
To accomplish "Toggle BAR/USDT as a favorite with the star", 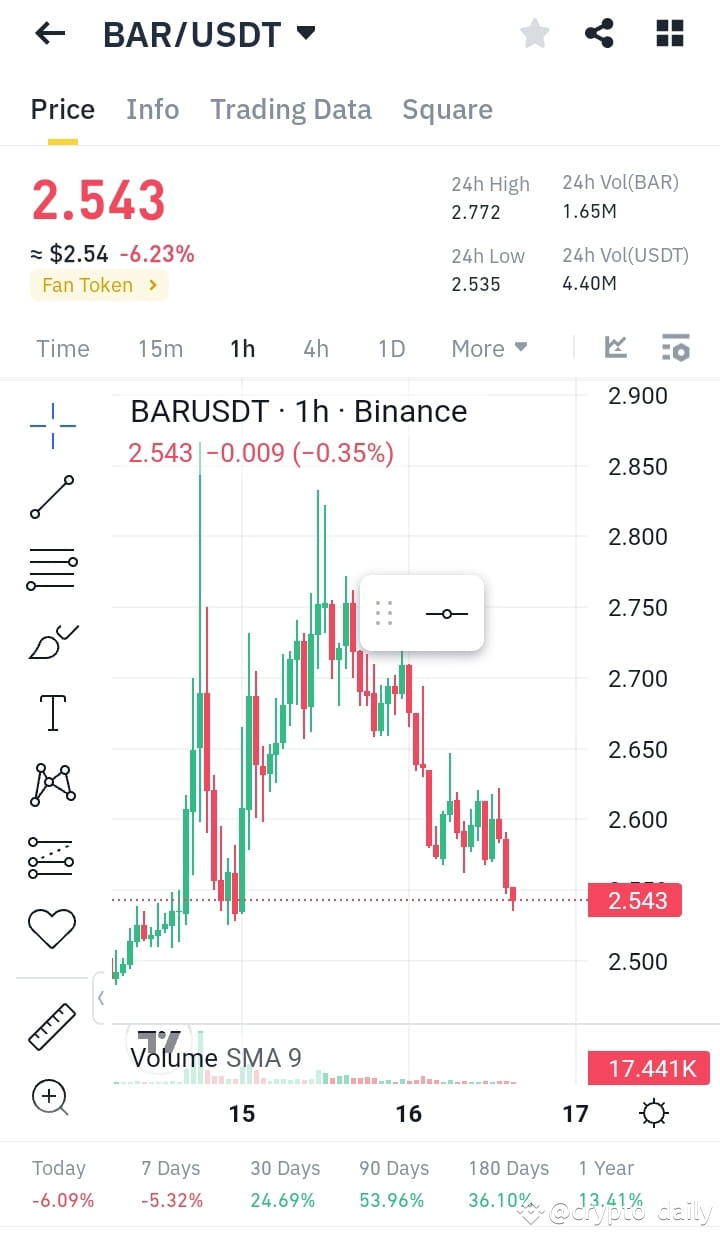I will [534, 33].
